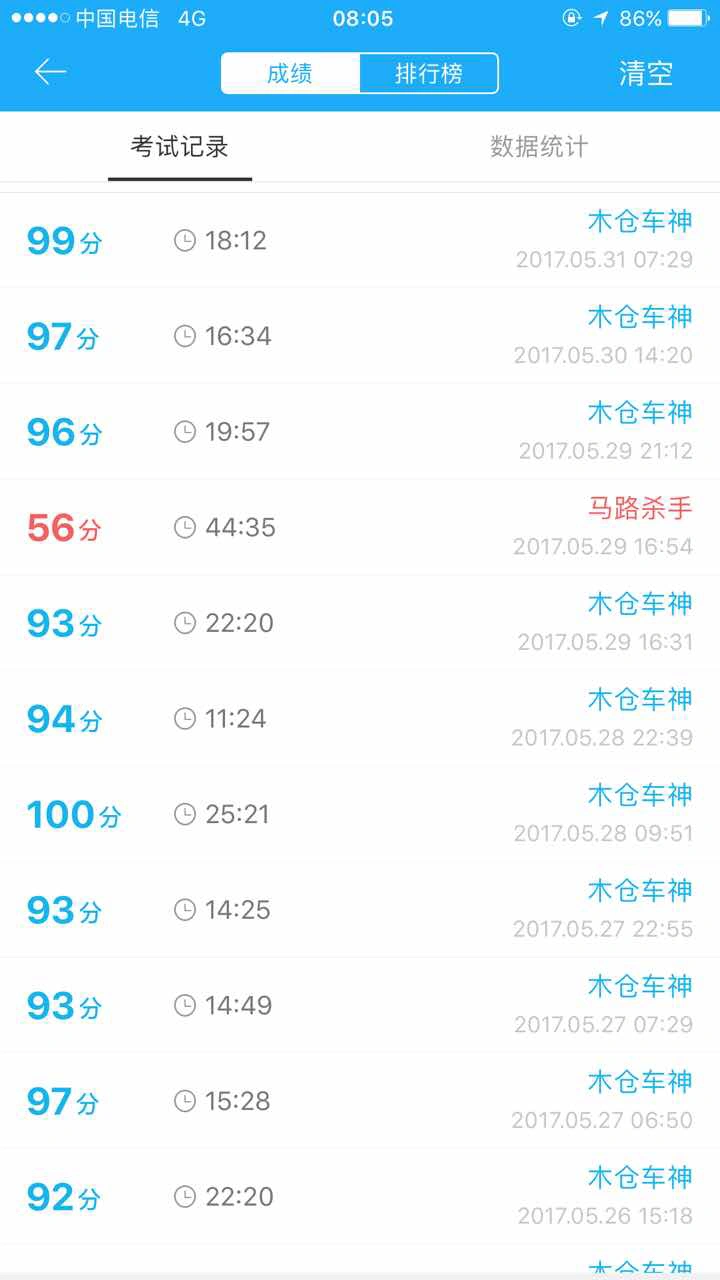Screen dimensions: 720x1280
Task: Select the 93分 record from 2017.05.27 07:29
Action: [360, 1006]
